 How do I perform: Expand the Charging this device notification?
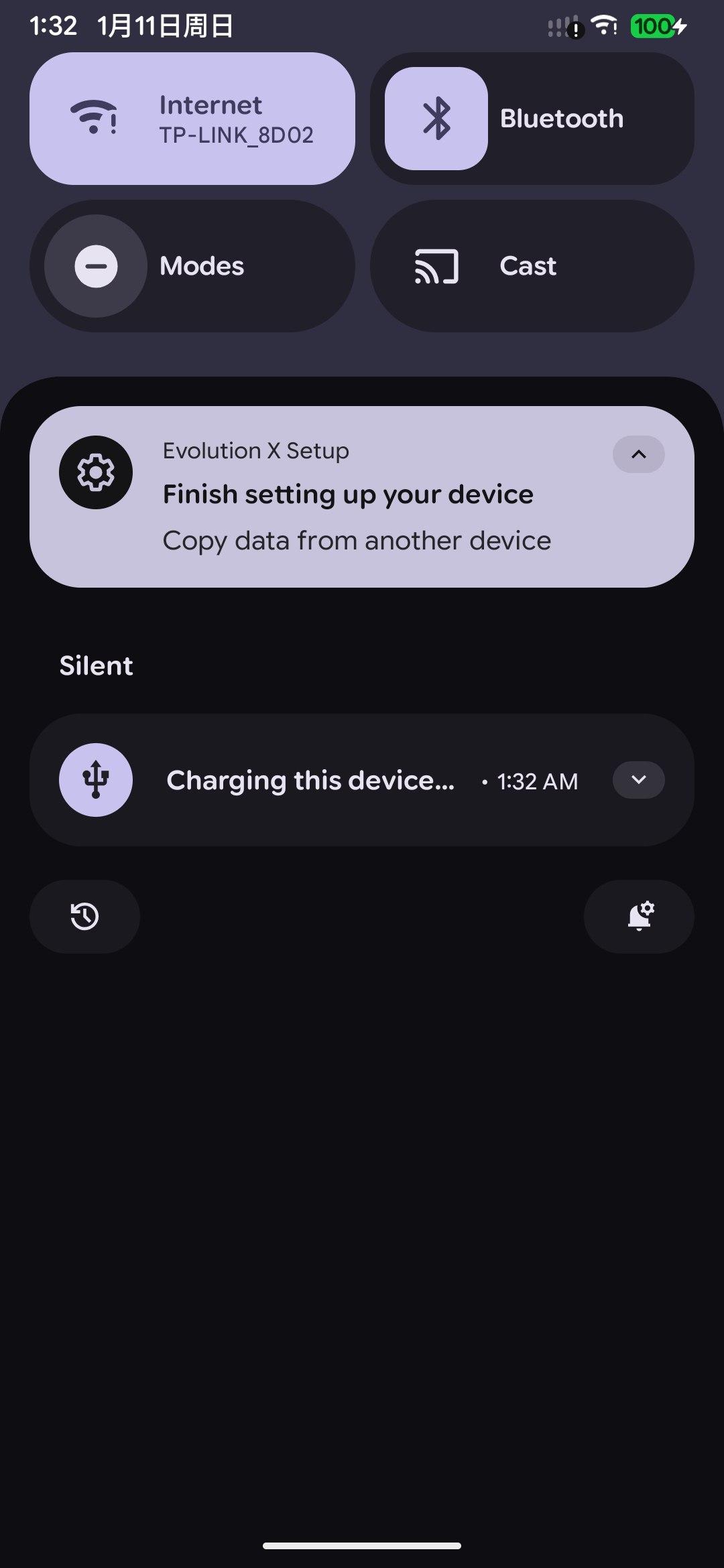tap(638, 780)
